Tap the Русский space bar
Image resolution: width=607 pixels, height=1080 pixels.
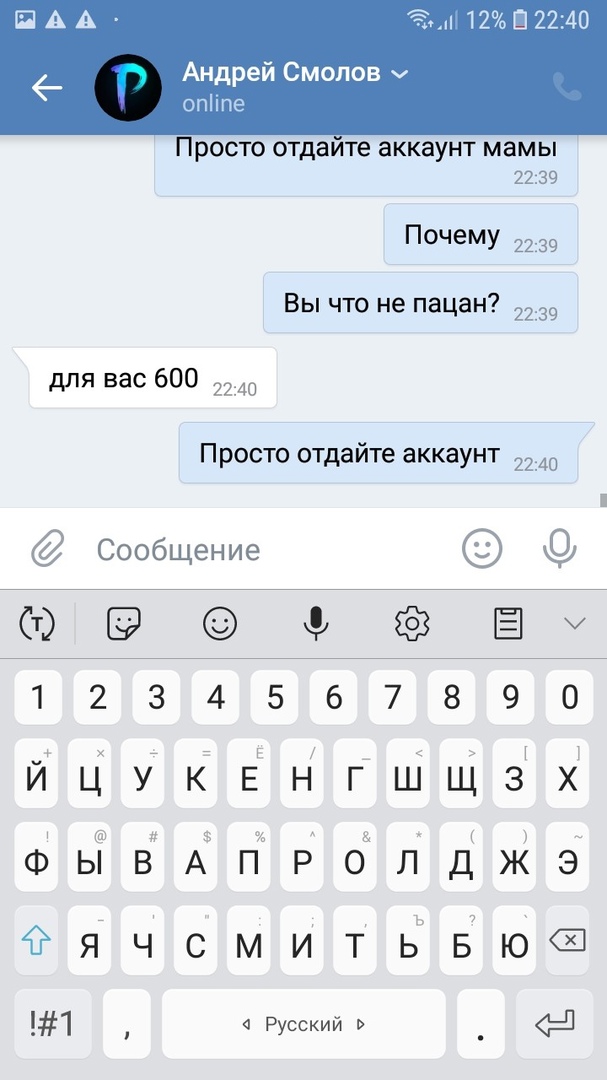304,1024
